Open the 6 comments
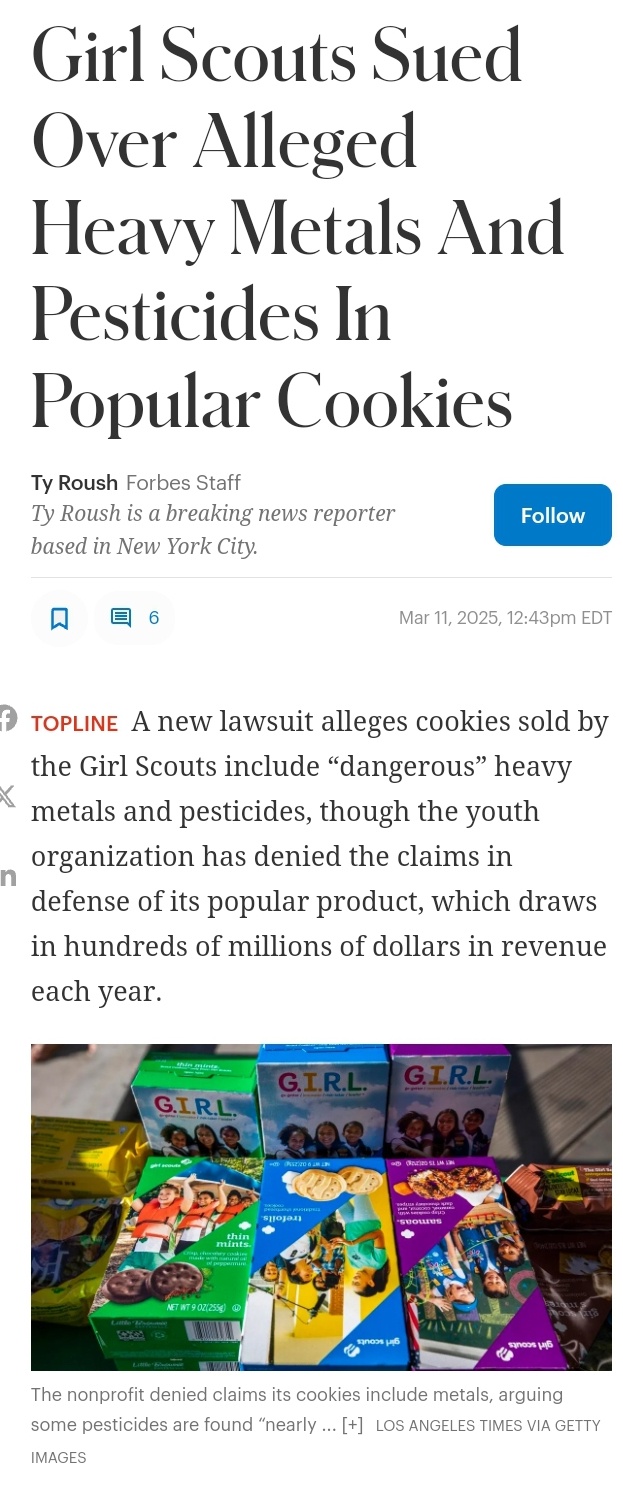The width and height of the screenshot is (623, 1492). point(134,618)
